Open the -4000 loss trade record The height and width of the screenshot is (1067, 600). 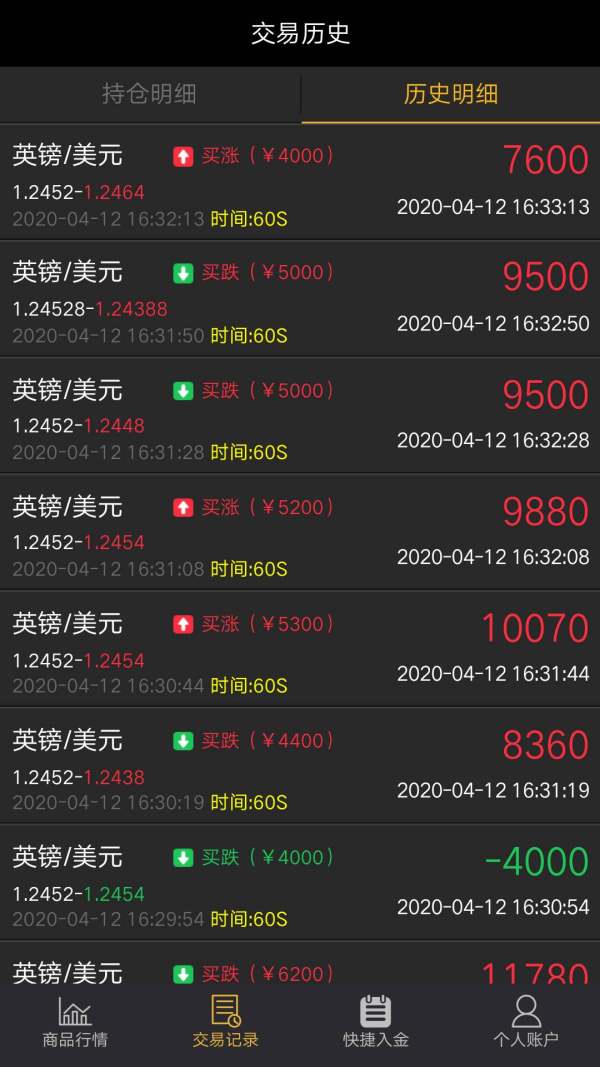click(x=300, y=883)
